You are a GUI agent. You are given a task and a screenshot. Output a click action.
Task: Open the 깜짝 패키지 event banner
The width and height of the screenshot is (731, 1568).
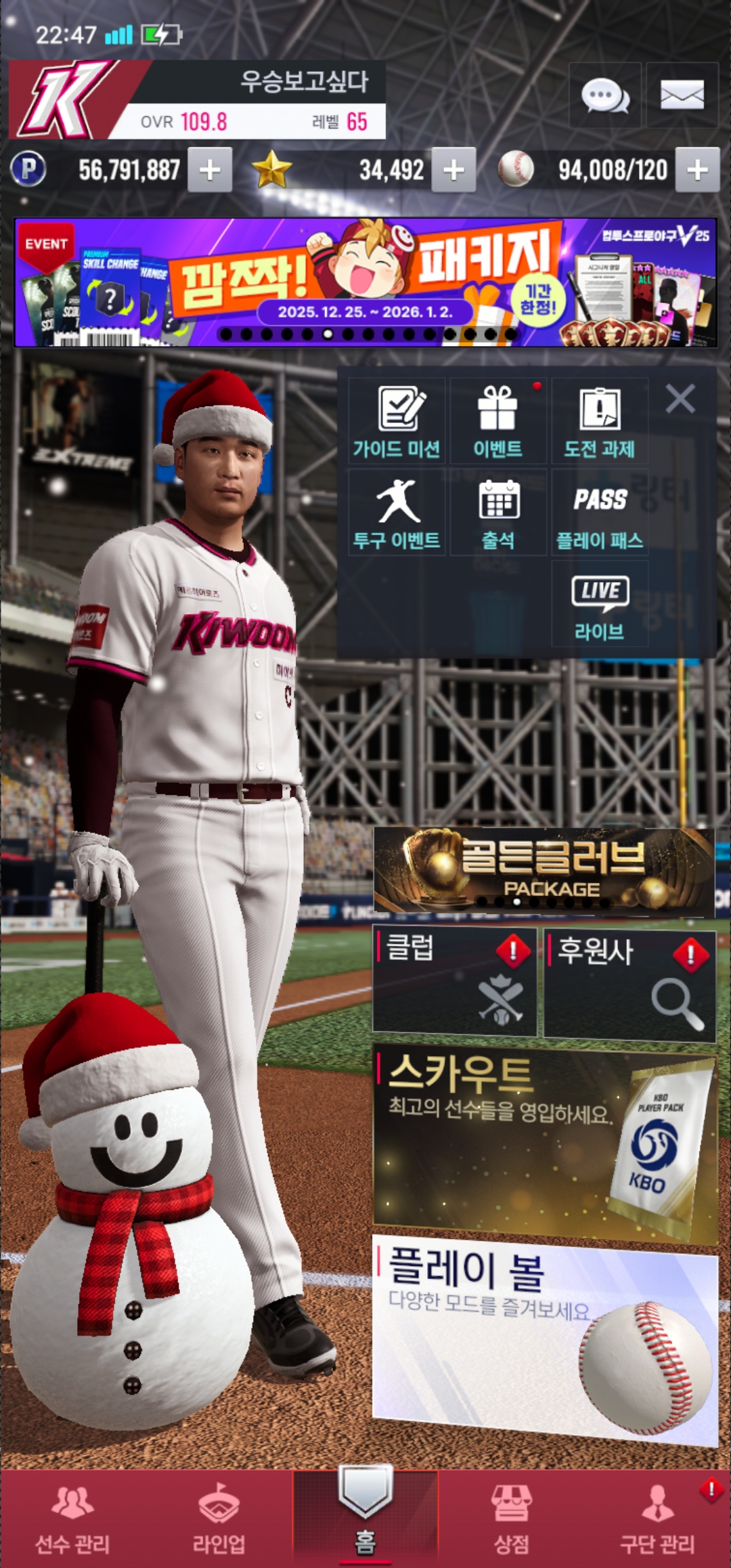tap(365, 282)
